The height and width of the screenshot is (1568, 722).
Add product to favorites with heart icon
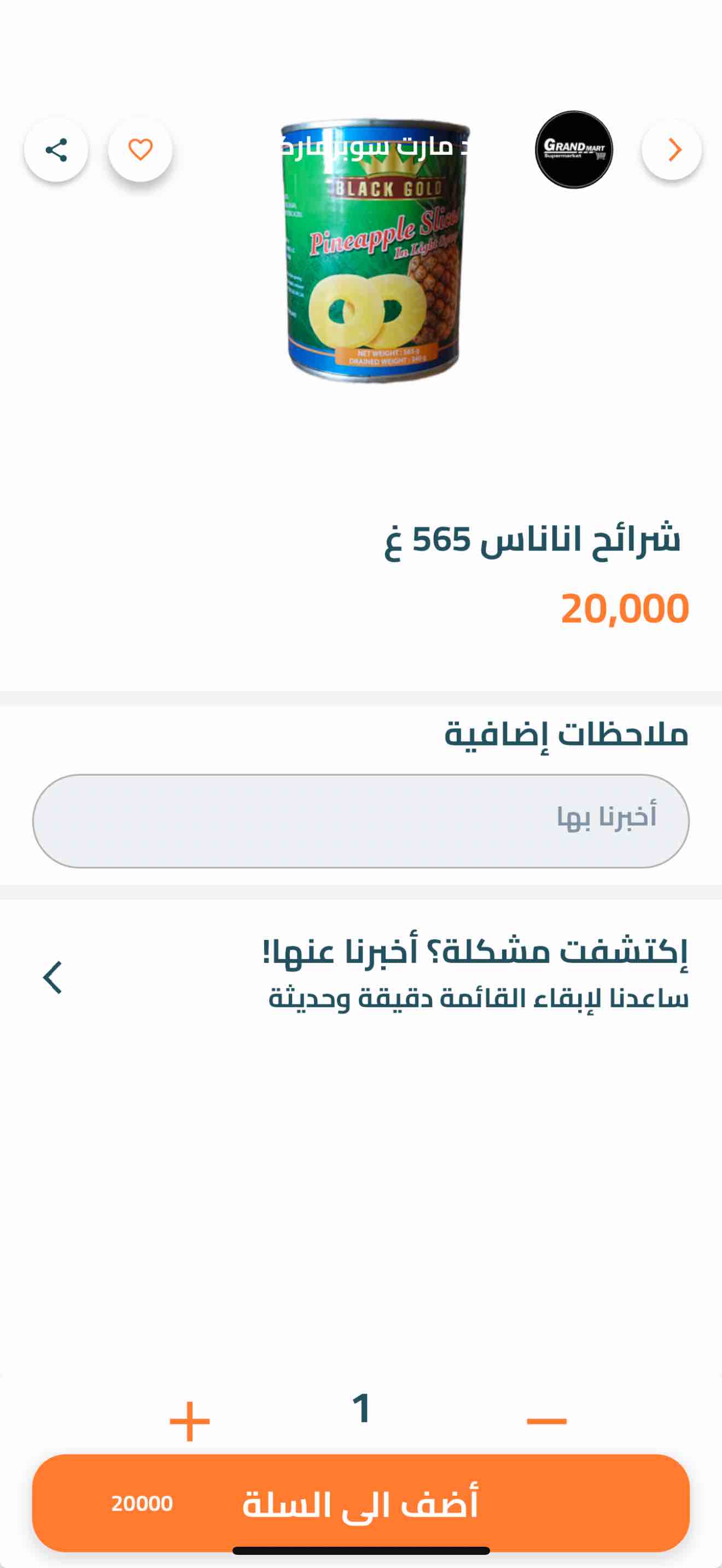(x=140, y=150)
